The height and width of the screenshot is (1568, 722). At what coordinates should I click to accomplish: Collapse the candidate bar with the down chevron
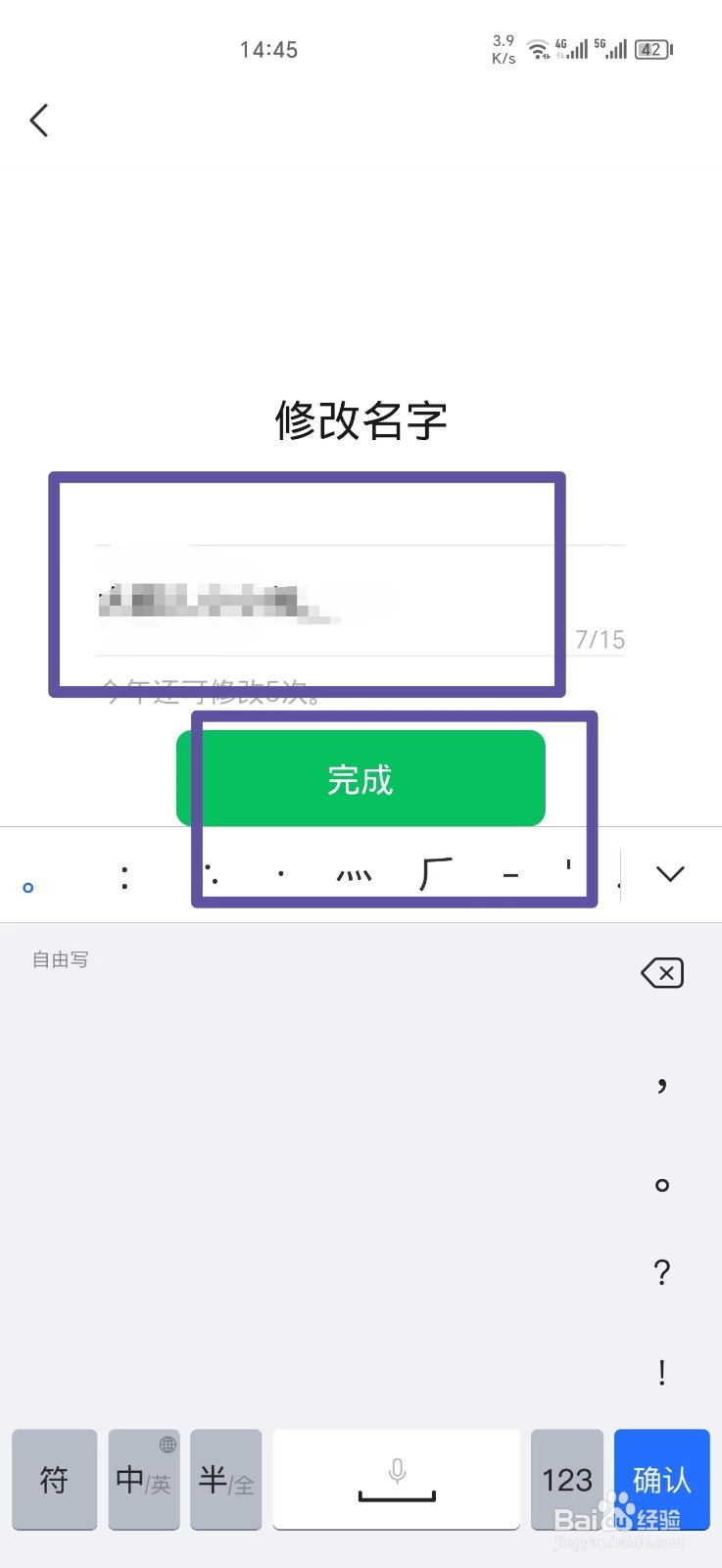pyautogui.click(x=670, y=873)
